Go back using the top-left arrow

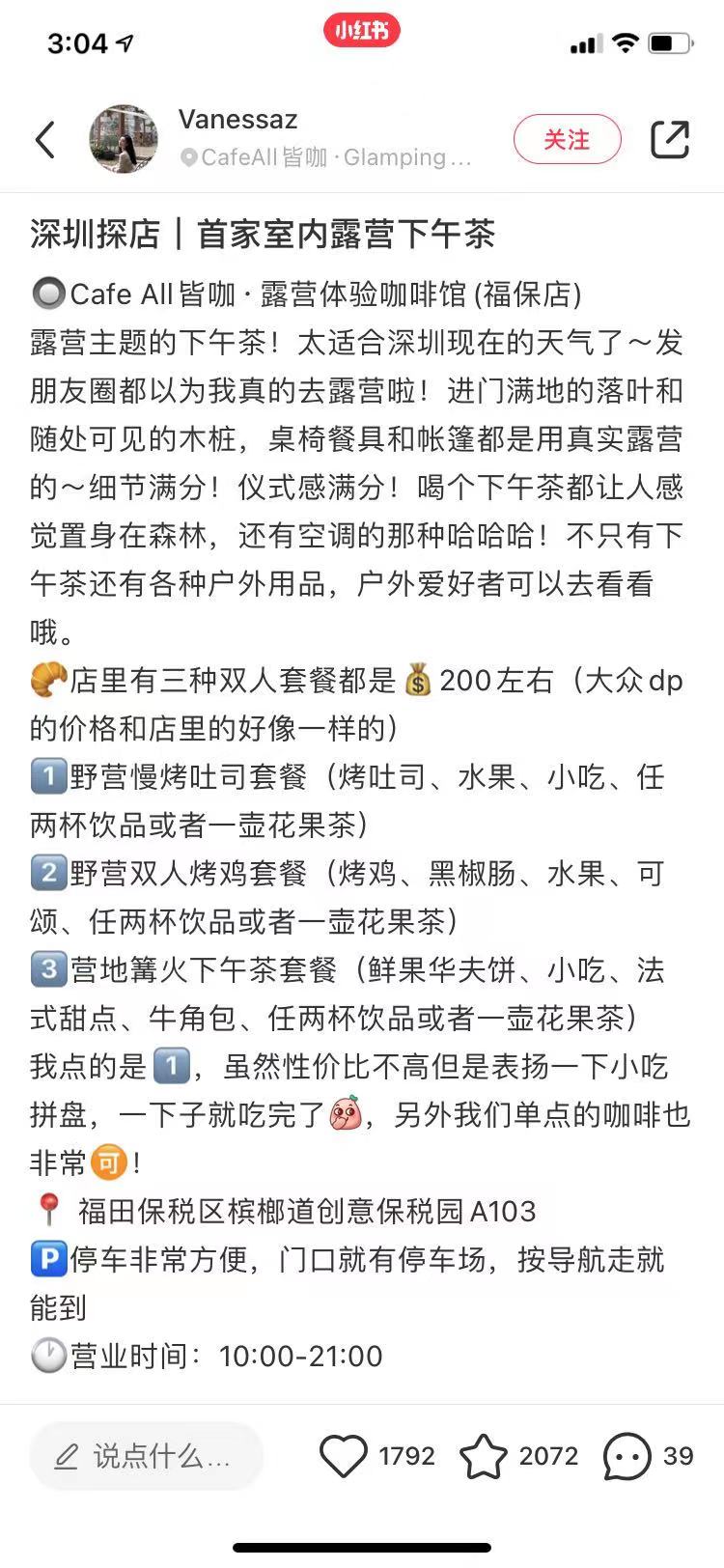coord(45,140)
